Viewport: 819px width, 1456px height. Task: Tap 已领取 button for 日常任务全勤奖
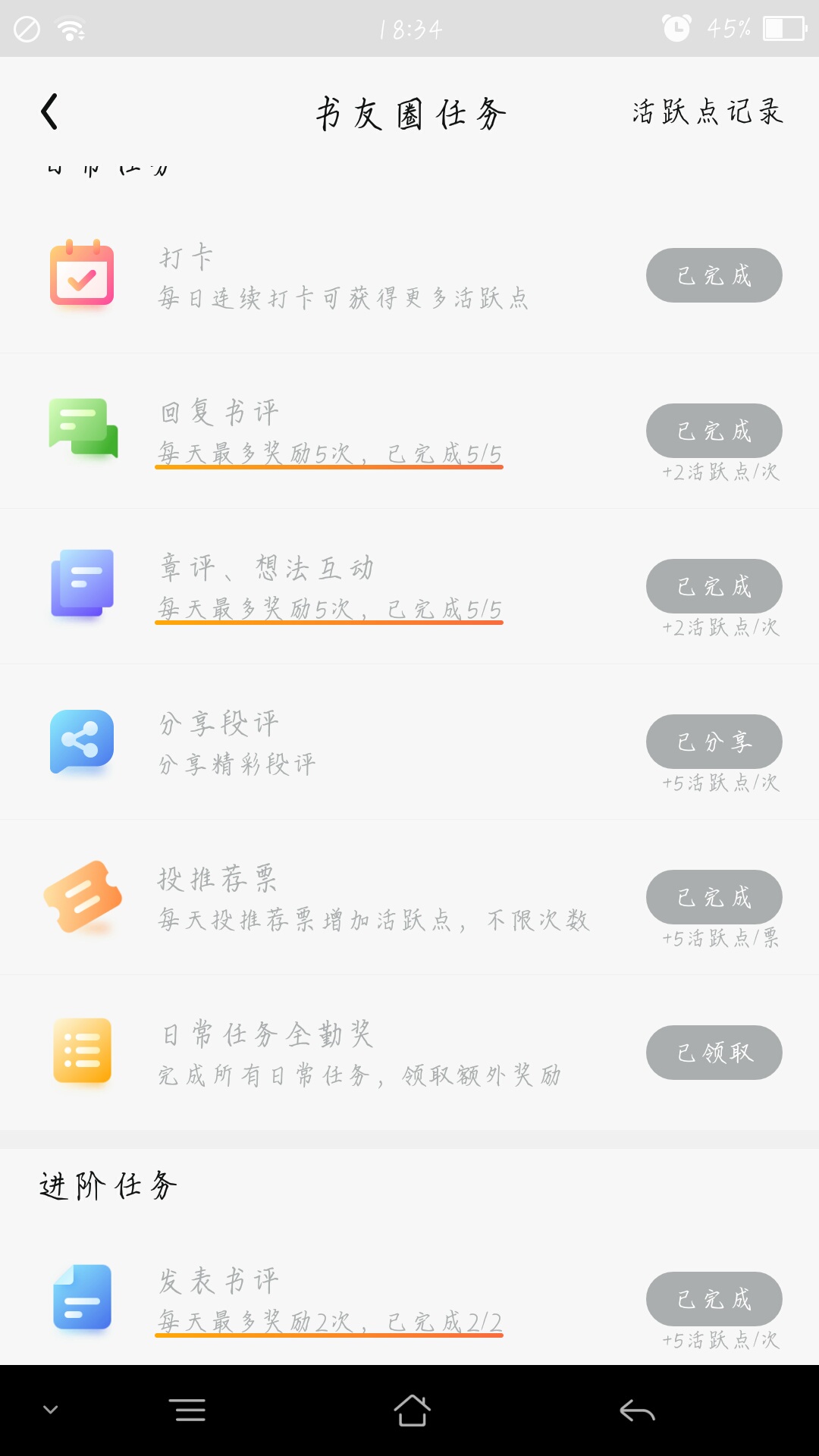[714, 1053]
